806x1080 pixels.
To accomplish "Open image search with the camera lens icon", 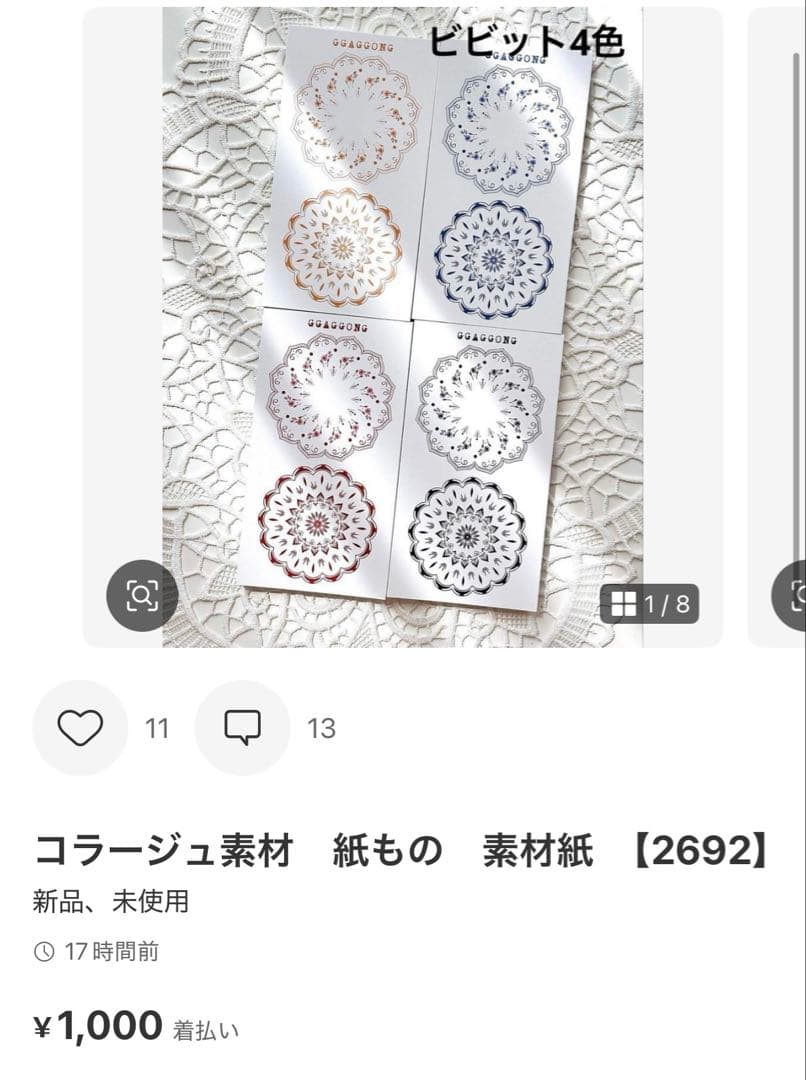I will pos(143,597).
